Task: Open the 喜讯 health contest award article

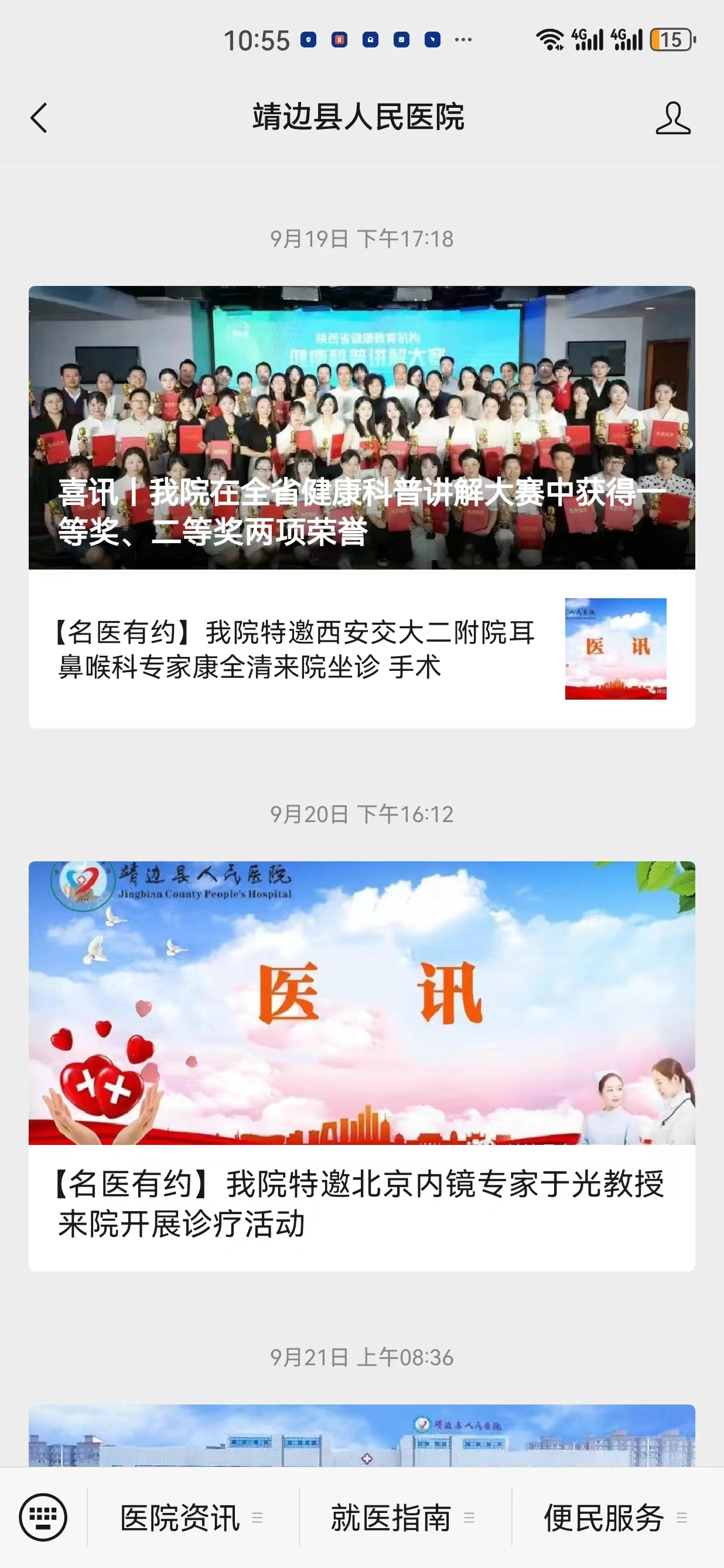Action: pos(361,428)
